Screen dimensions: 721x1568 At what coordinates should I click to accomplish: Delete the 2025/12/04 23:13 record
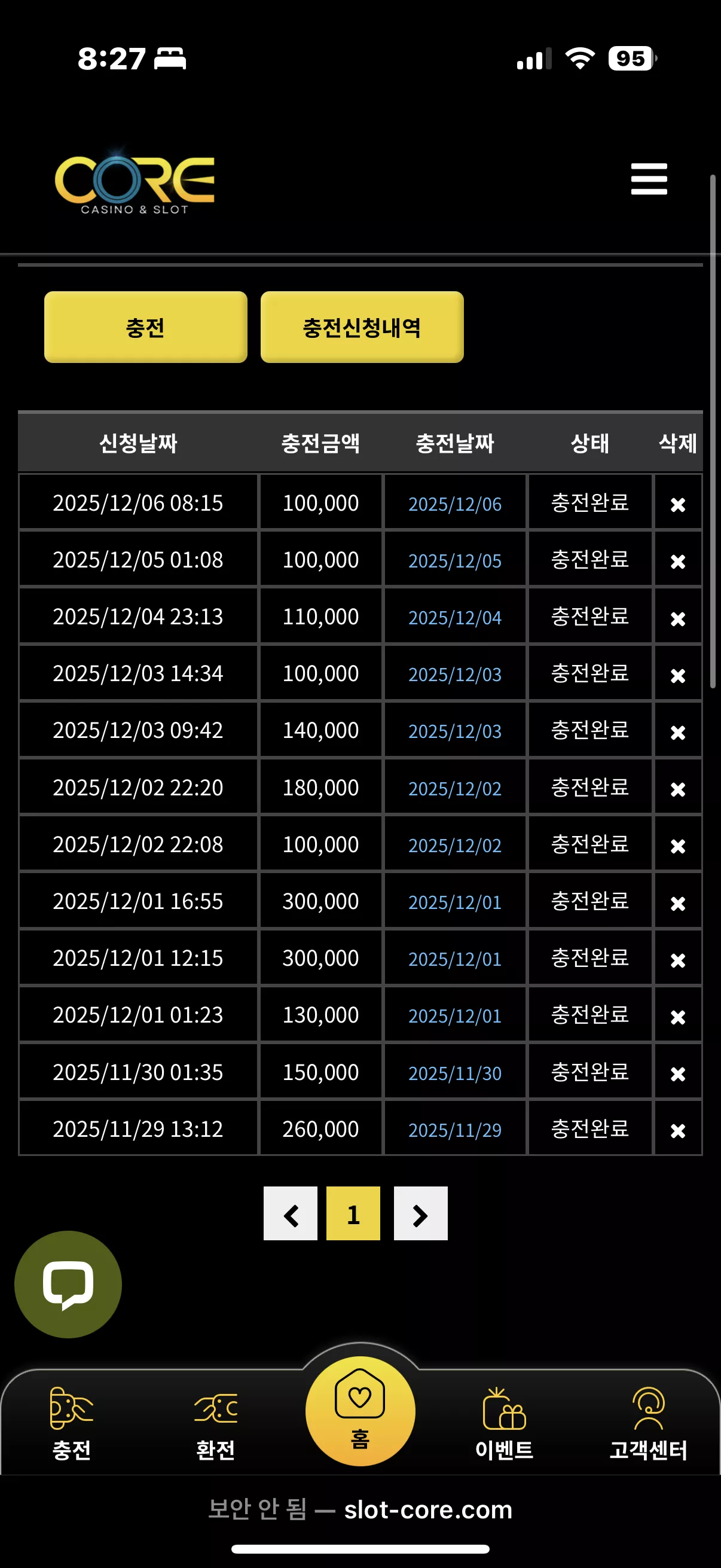(678, 618)
